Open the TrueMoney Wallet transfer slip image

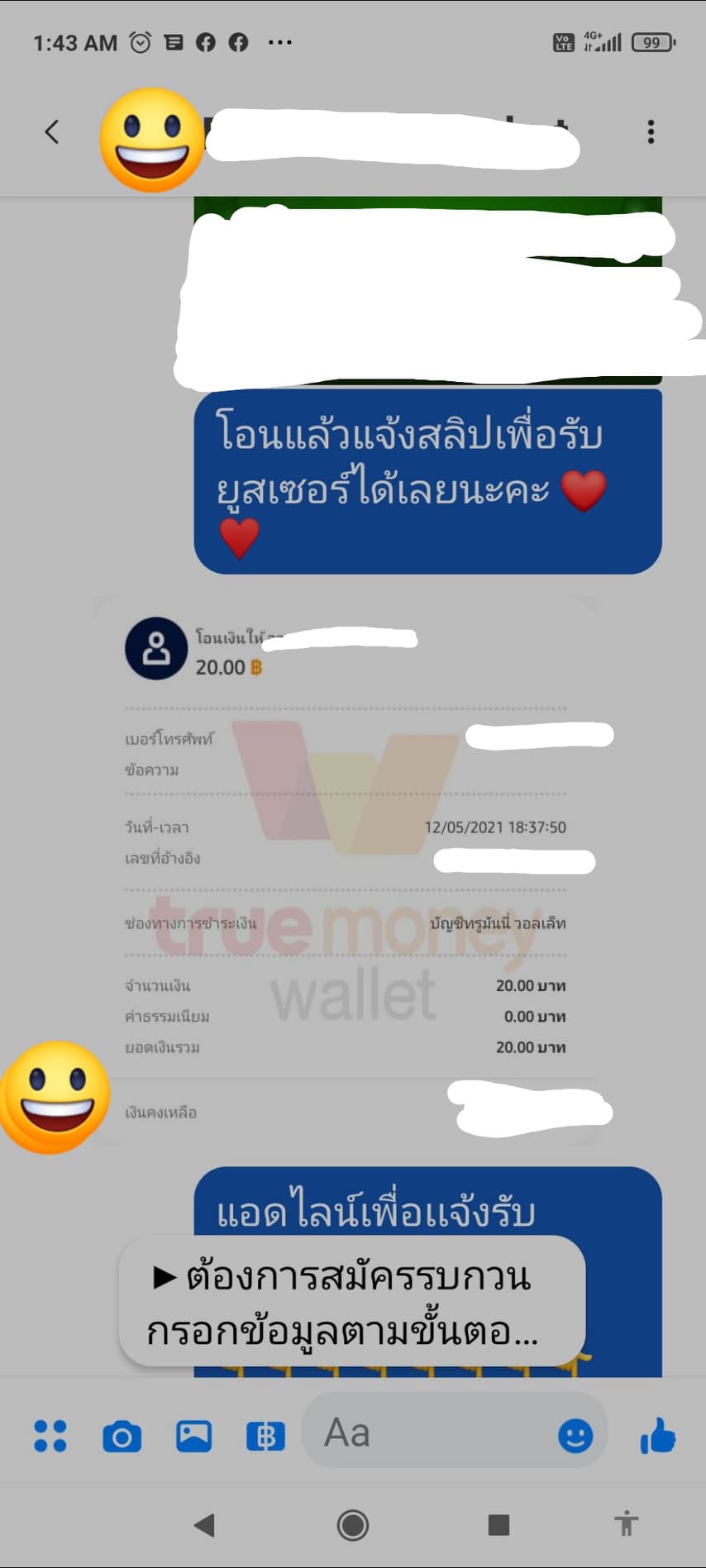(x=346, y=868)
